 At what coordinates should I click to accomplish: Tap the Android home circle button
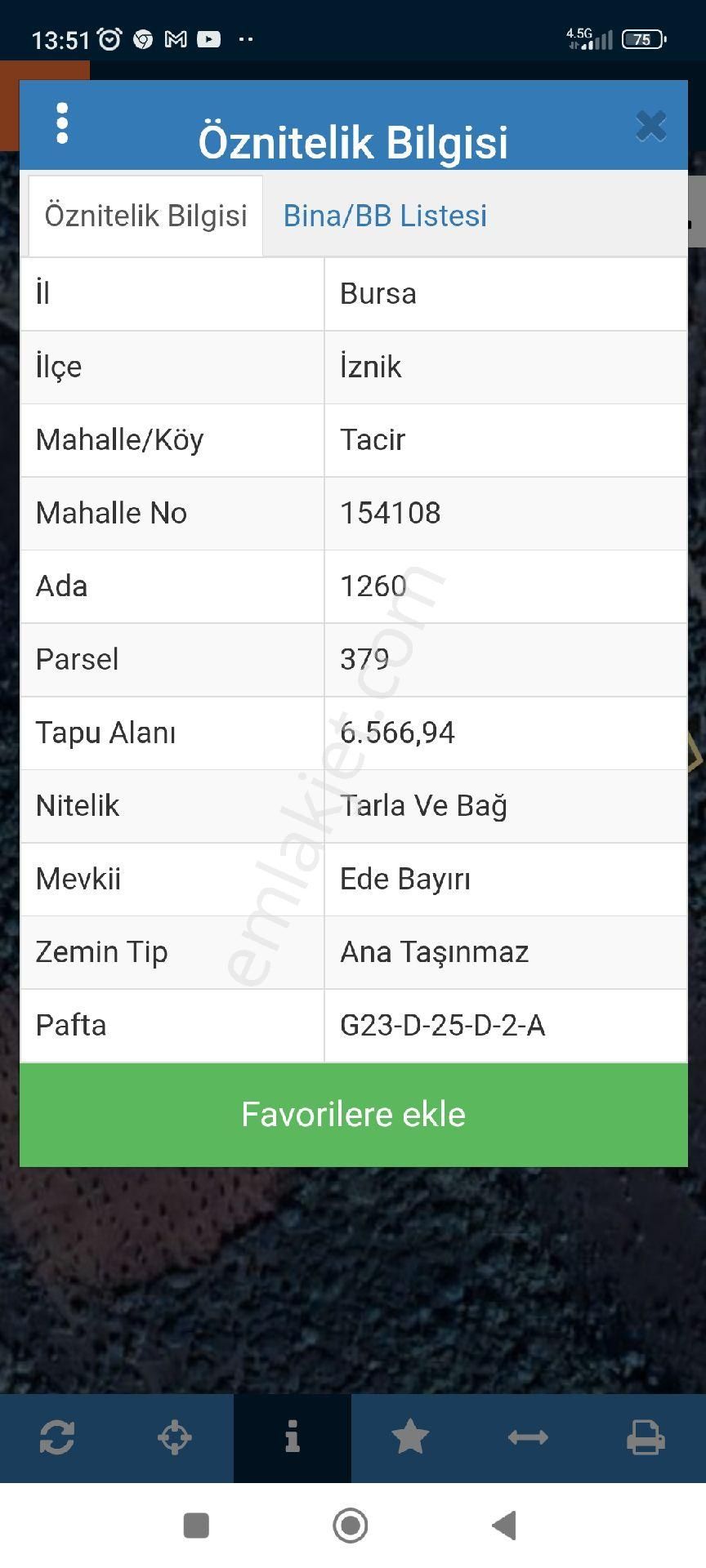pyautogui.click(x=351, y=1524)
